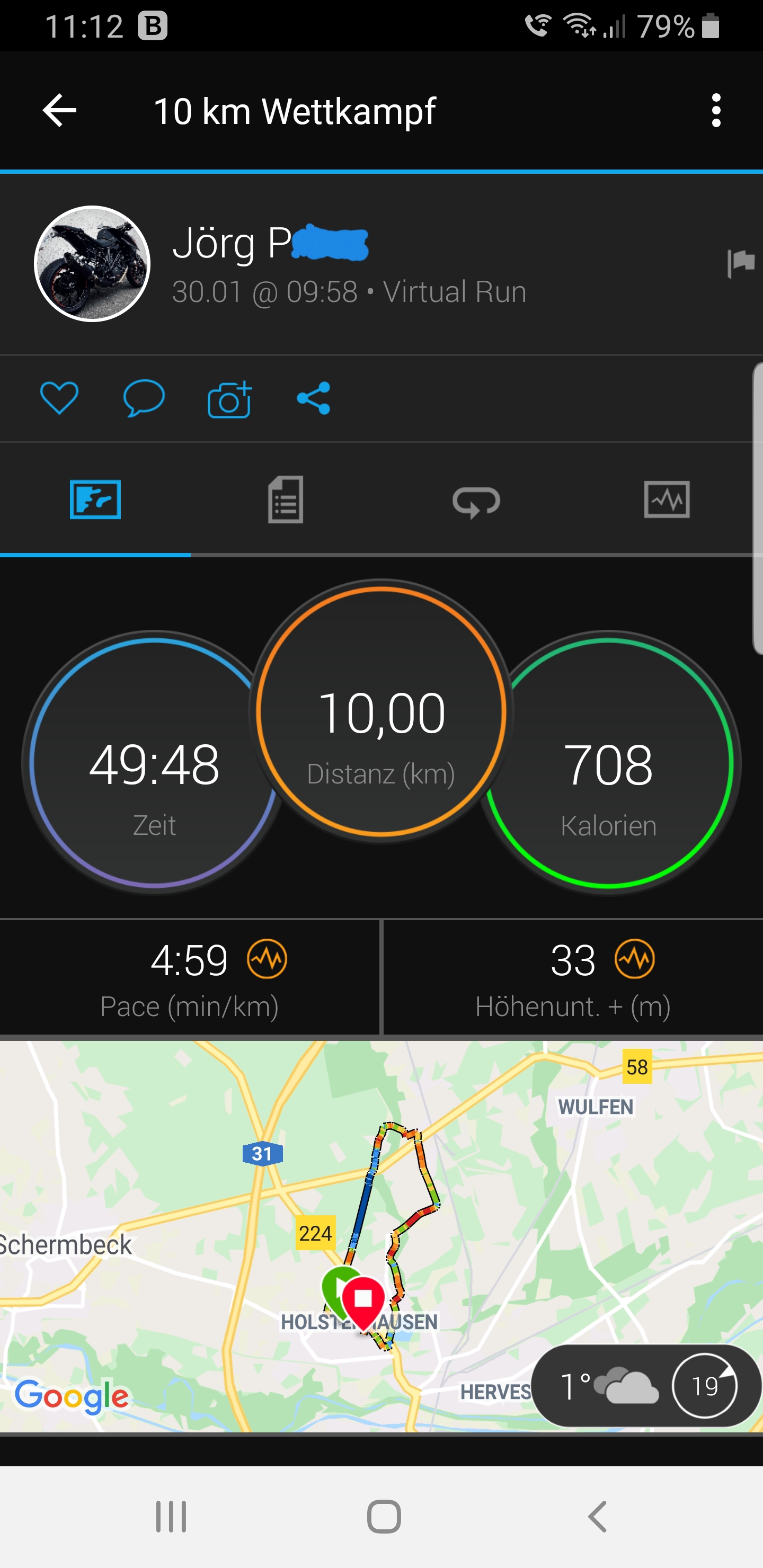Tap the system home button
Screen dimensions: 763x1568
point(384,1516)
